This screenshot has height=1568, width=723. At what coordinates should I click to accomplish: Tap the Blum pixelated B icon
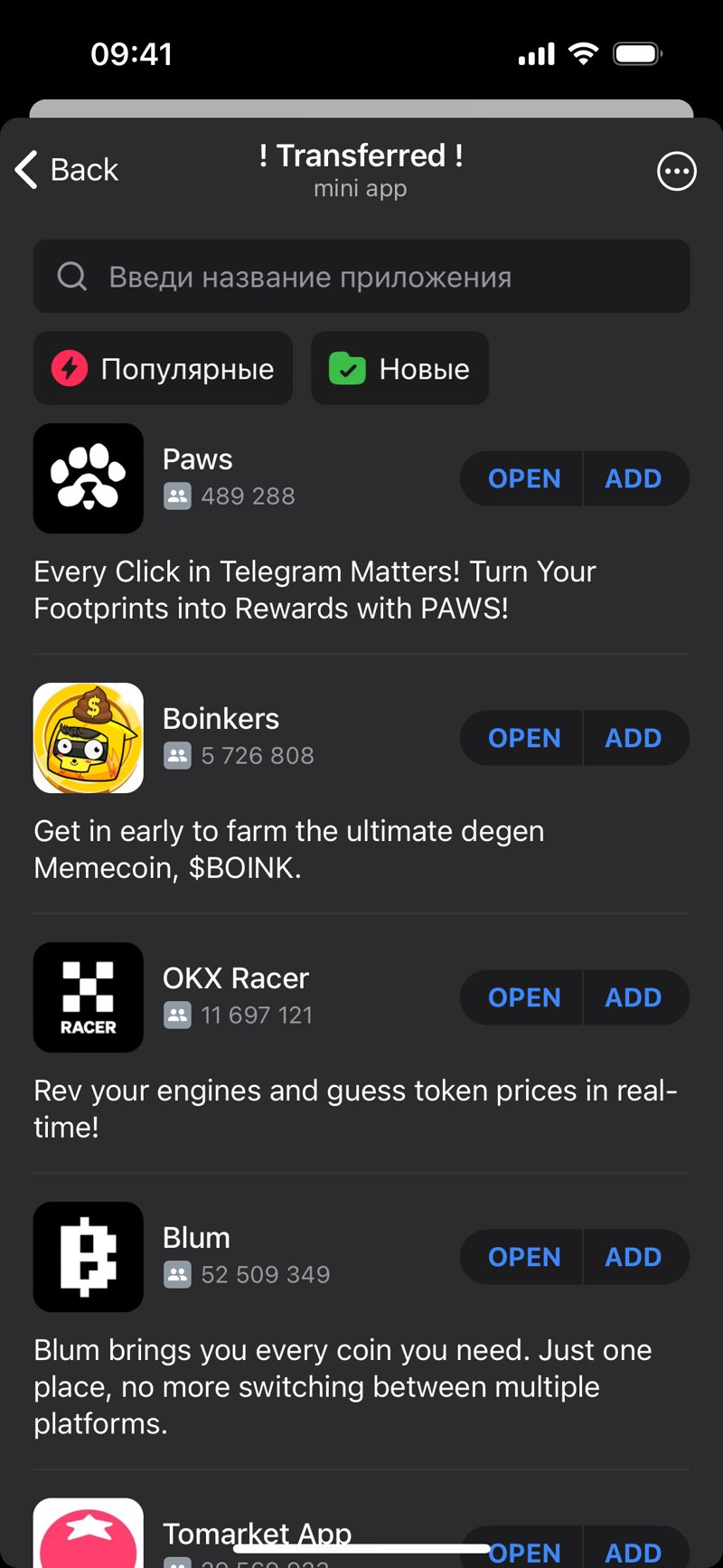[x=88, y=1257]
